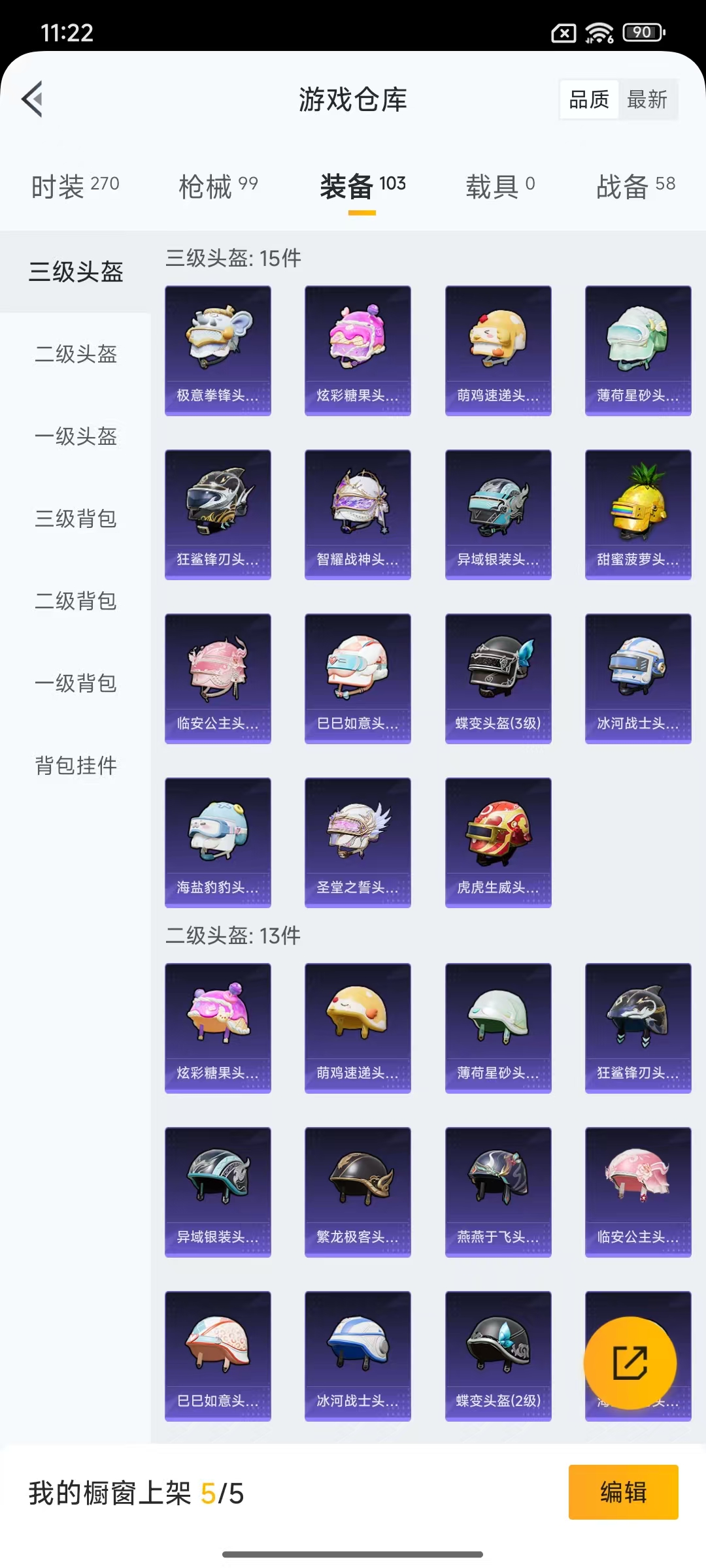The image size is (706, 1568).
Task: Open the orange share floating button
Action: [x=630, y=1363]
